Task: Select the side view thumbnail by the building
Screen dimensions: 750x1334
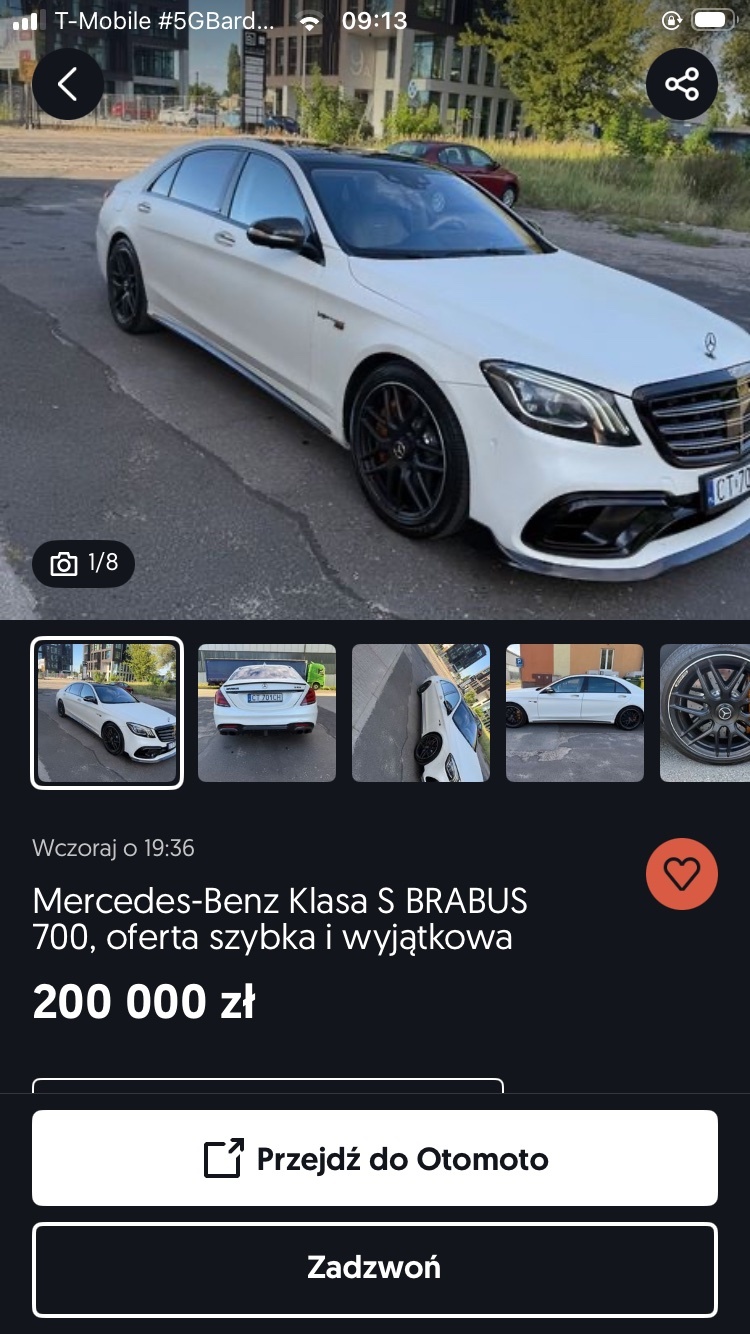Action: pos(575,712)
